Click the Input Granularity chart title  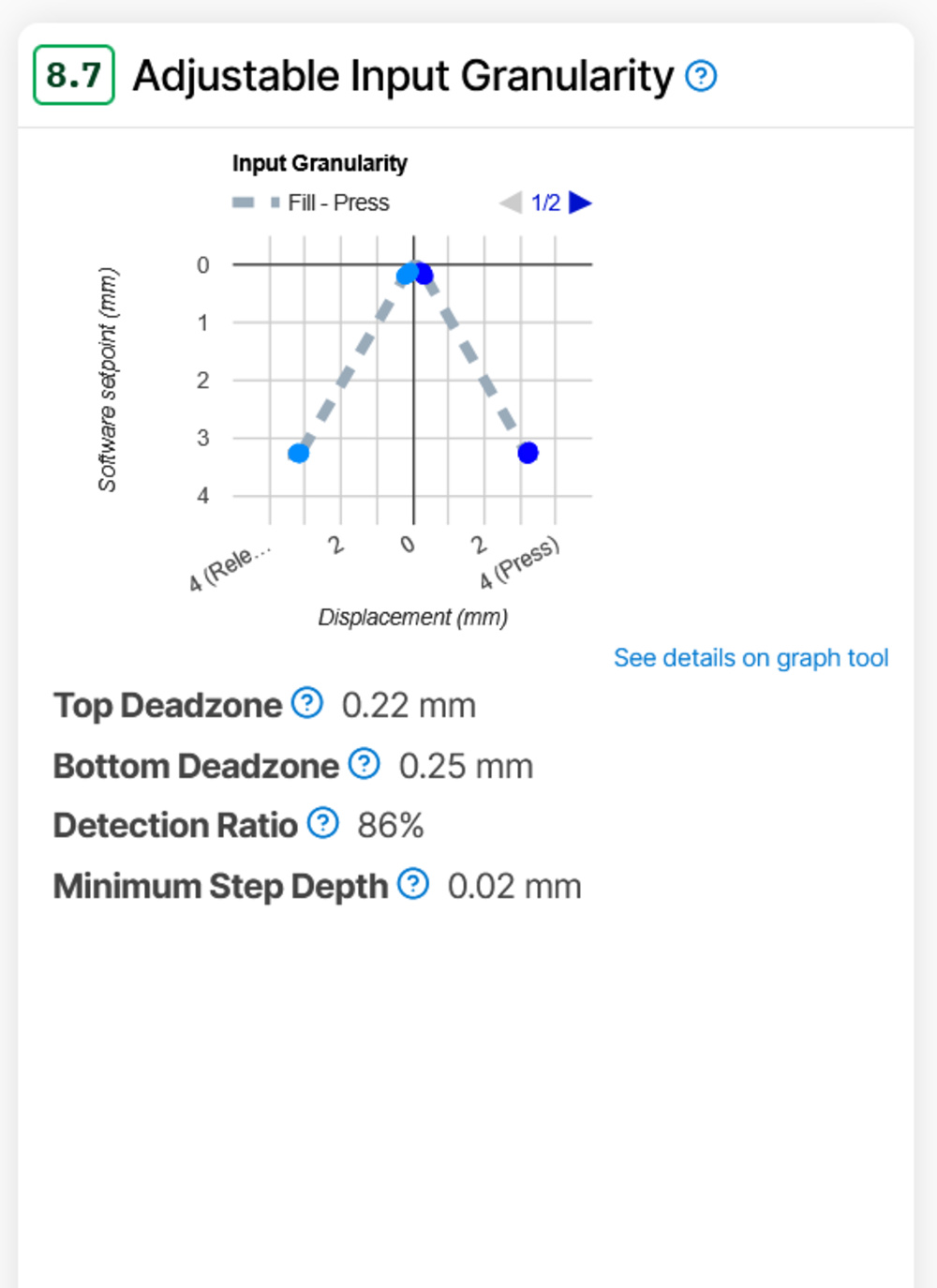click(319, 163)
